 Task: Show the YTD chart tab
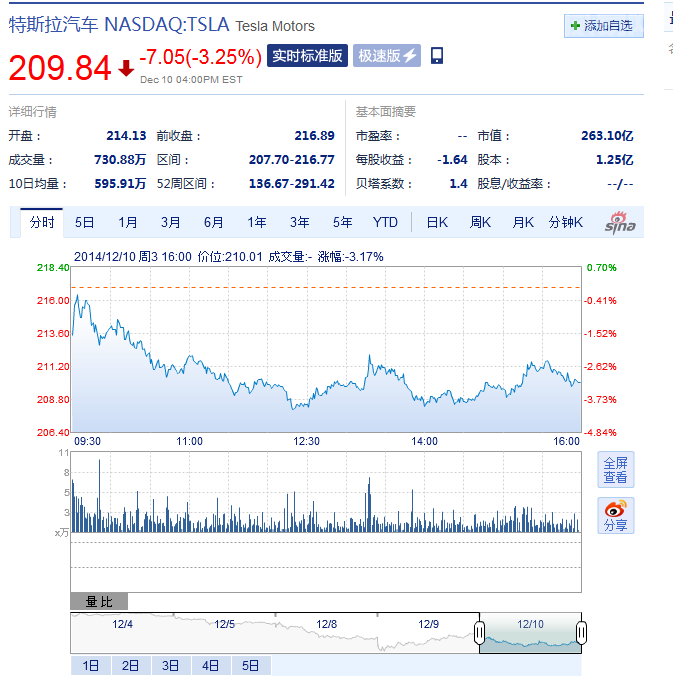click(x=386, y=222)
